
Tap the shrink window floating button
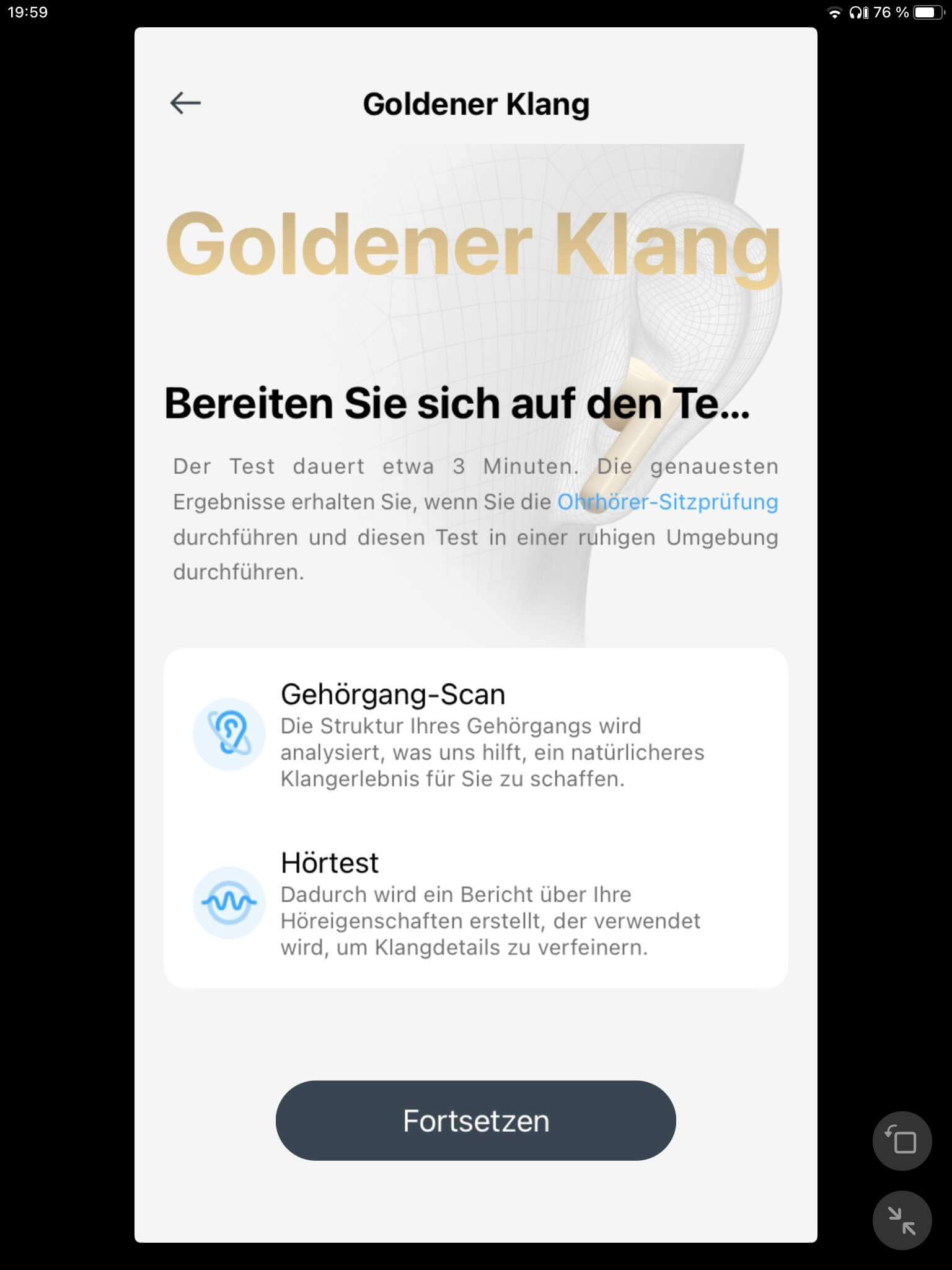[x=902, y=1220]
